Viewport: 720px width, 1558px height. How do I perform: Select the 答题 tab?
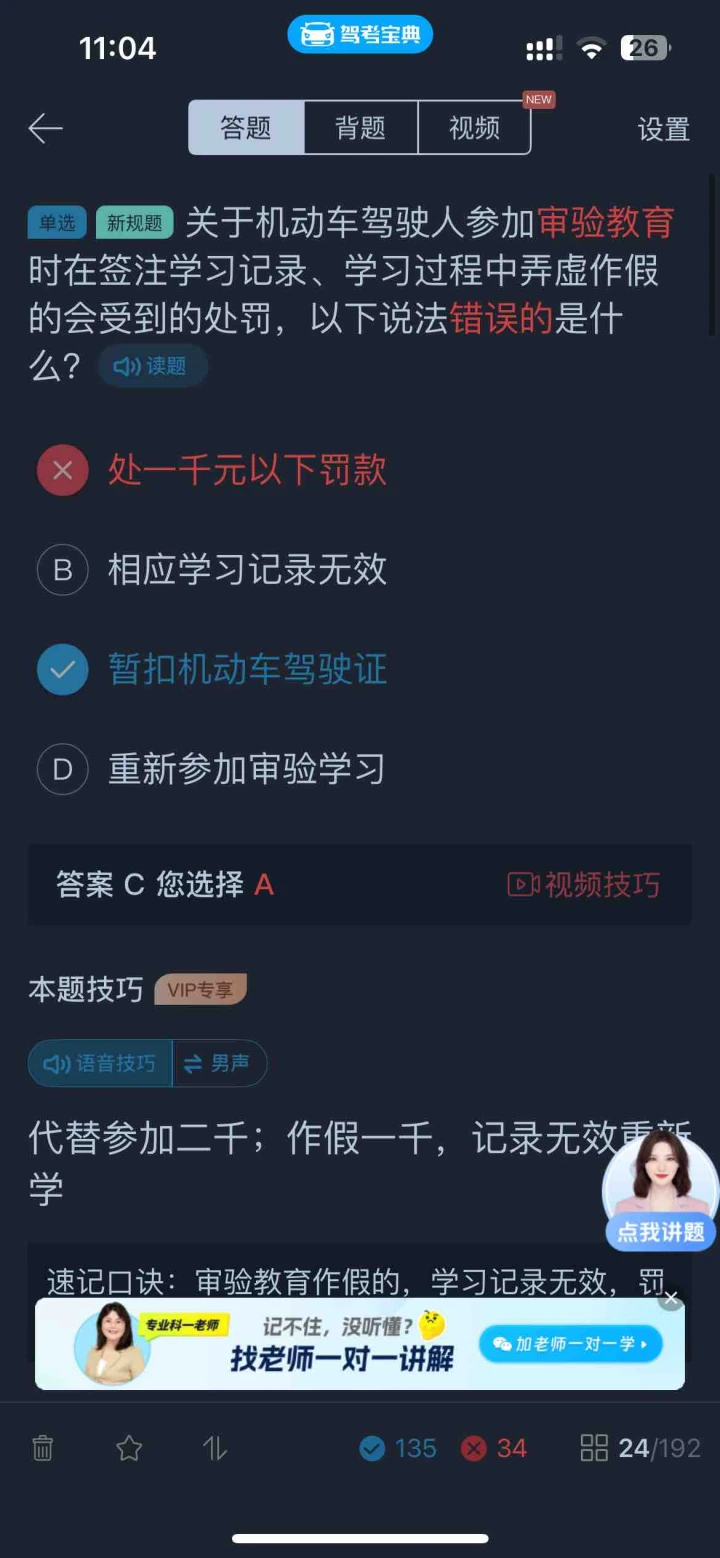coord(246,128)
